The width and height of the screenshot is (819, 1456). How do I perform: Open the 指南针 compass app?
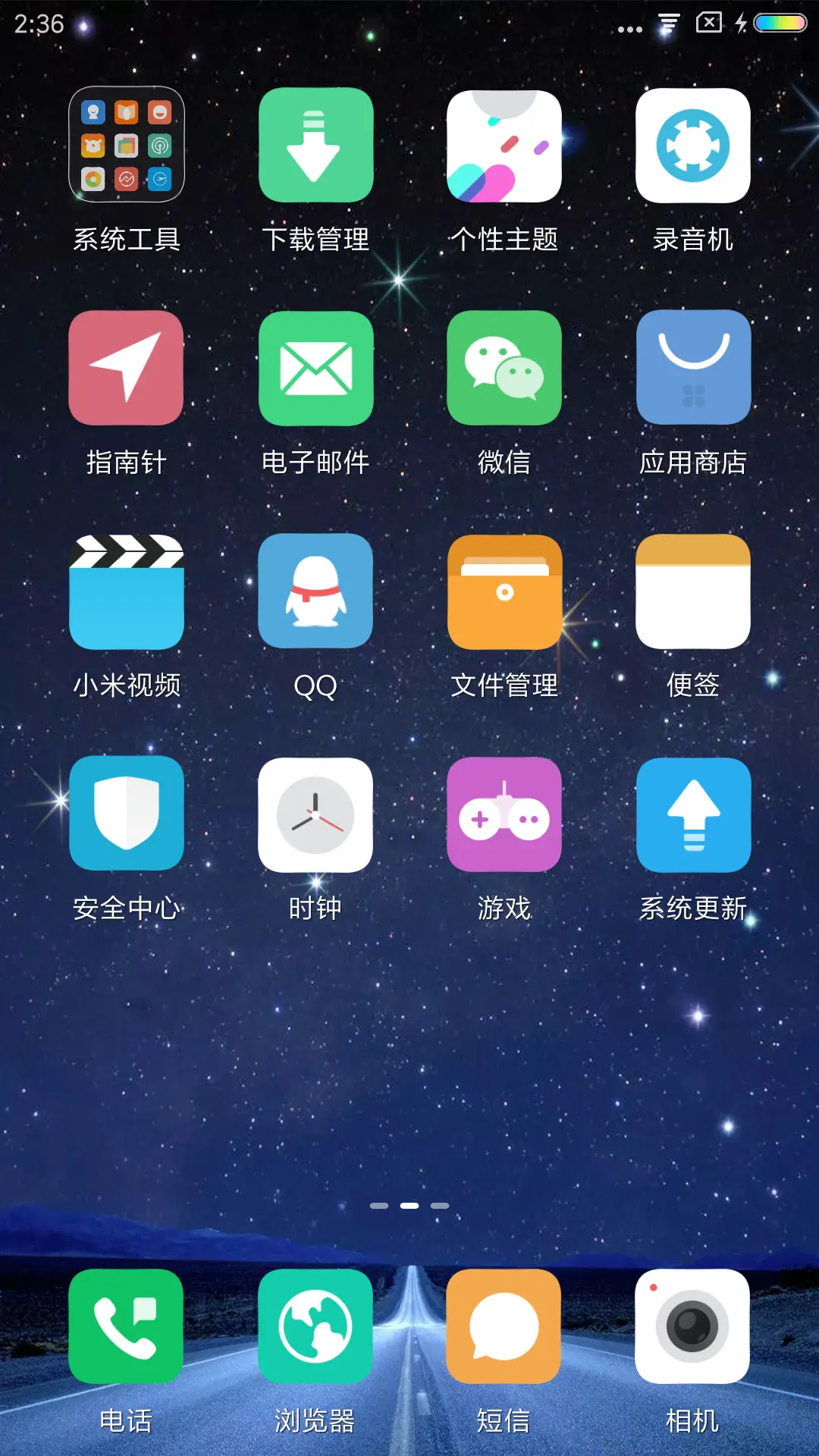[126, 368]
